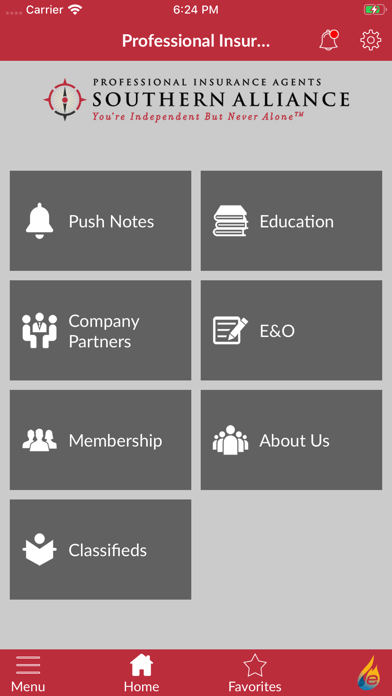Browse the Classifieds tile
The image size is (392, 696).
tap(100, 550)
